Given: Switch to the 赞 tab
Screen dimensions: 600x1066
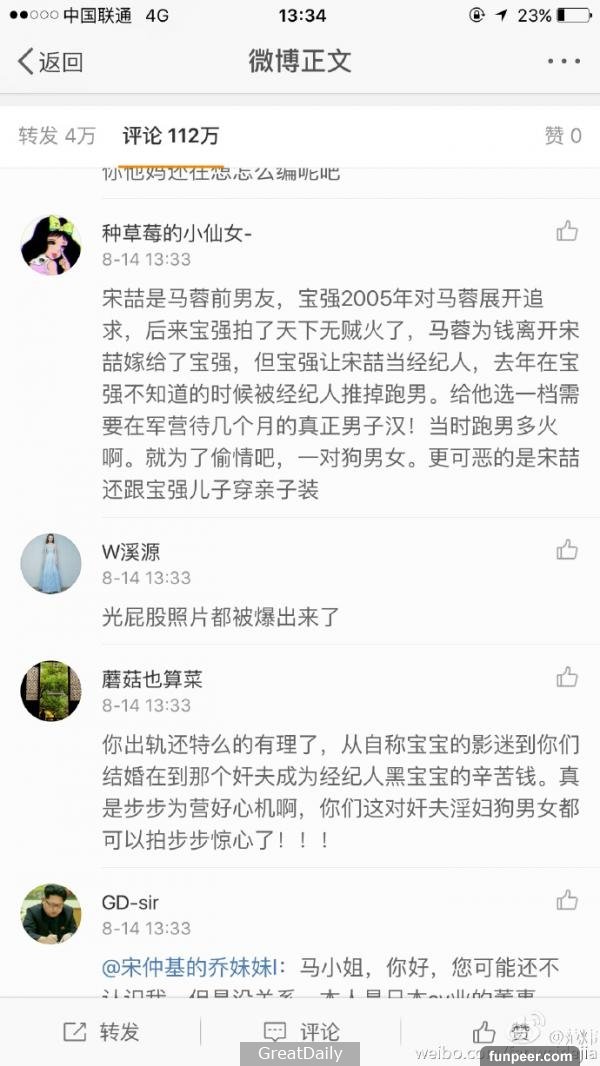Looking at the screenshot, I should pyautogui.click(x=562, y=136).
